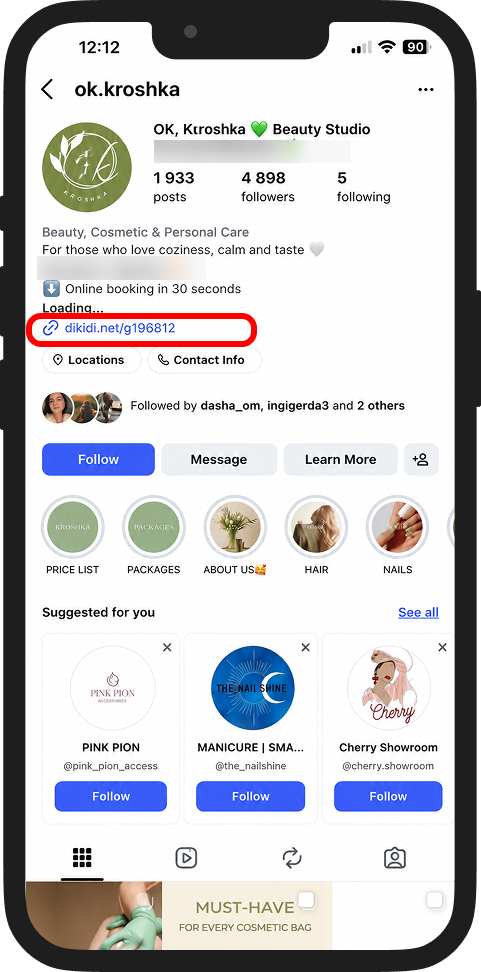481x972 pixels.
Task: Switch to the tagged photos tab
Action: [395, 858]
